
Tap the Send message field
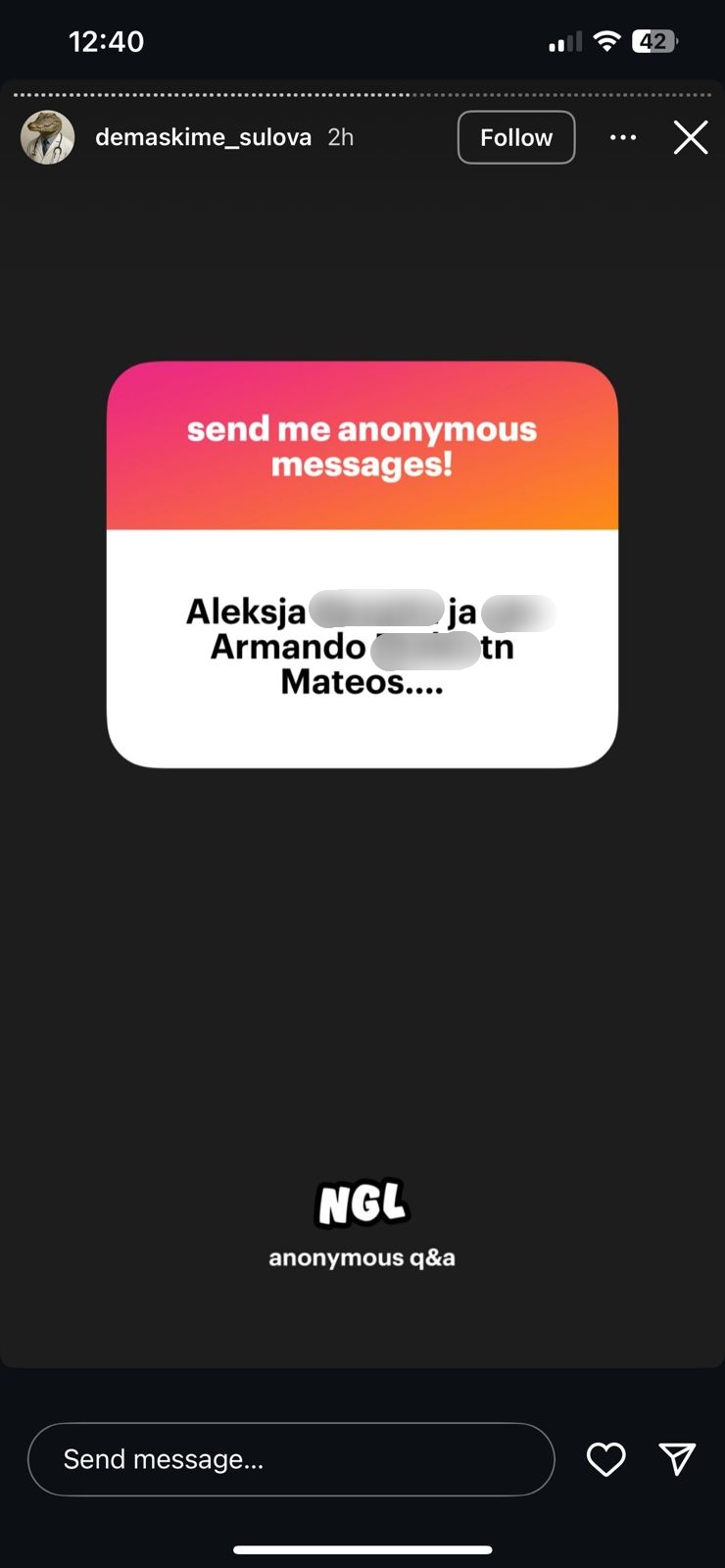(290, 1459)
